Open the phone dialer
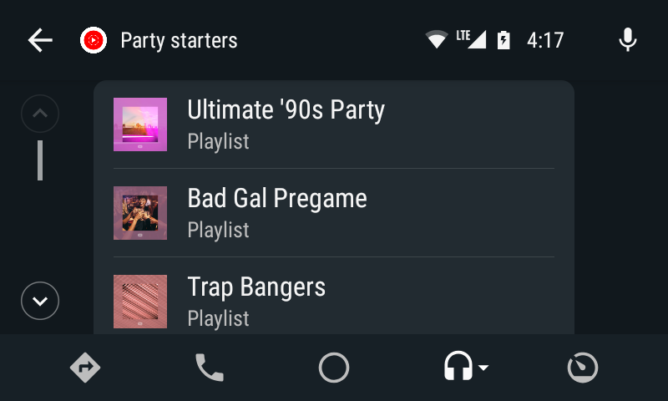The height and width of the screenshot is (401, 668). coord(209,368)
